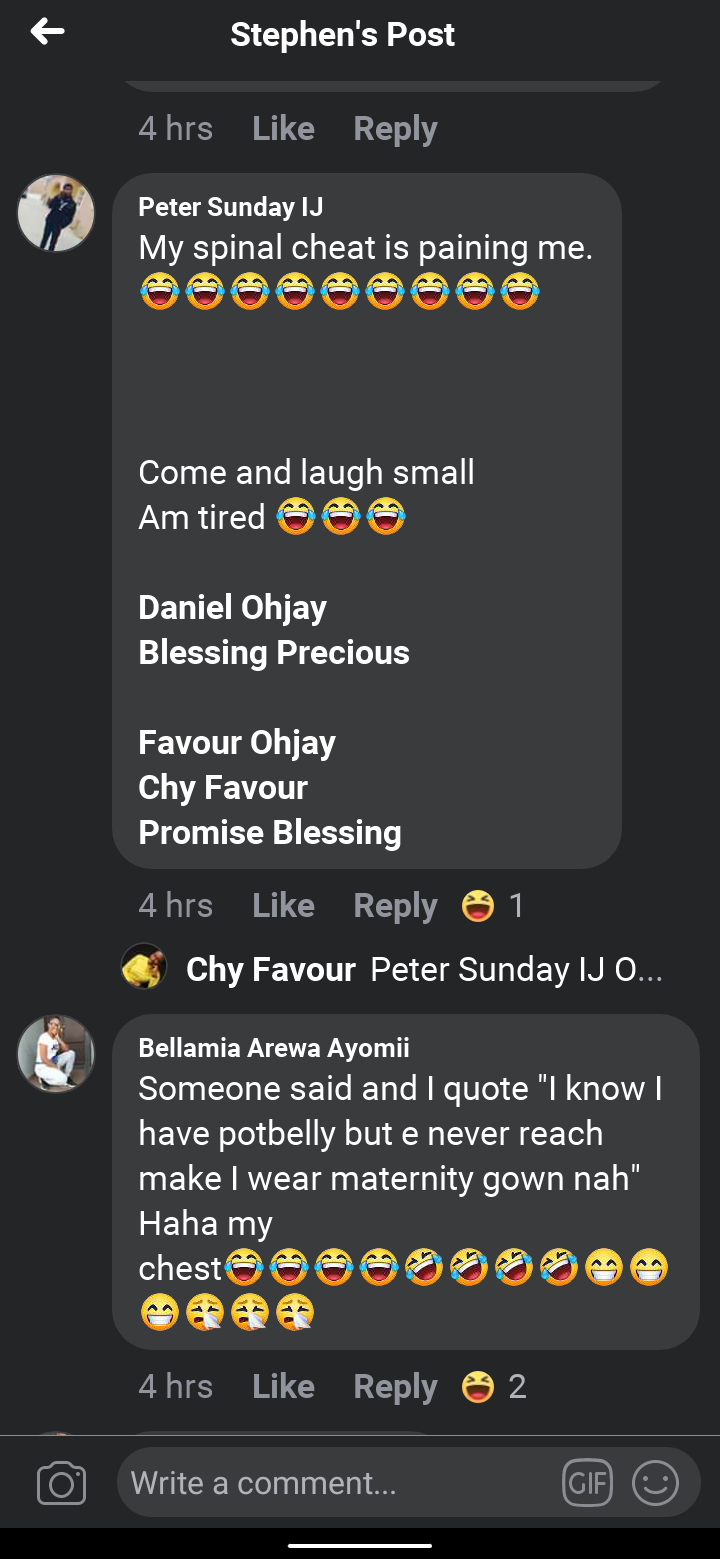Focus the Write a comment field
Viewport: 720px width, 1559px height.
point(340,1482)
